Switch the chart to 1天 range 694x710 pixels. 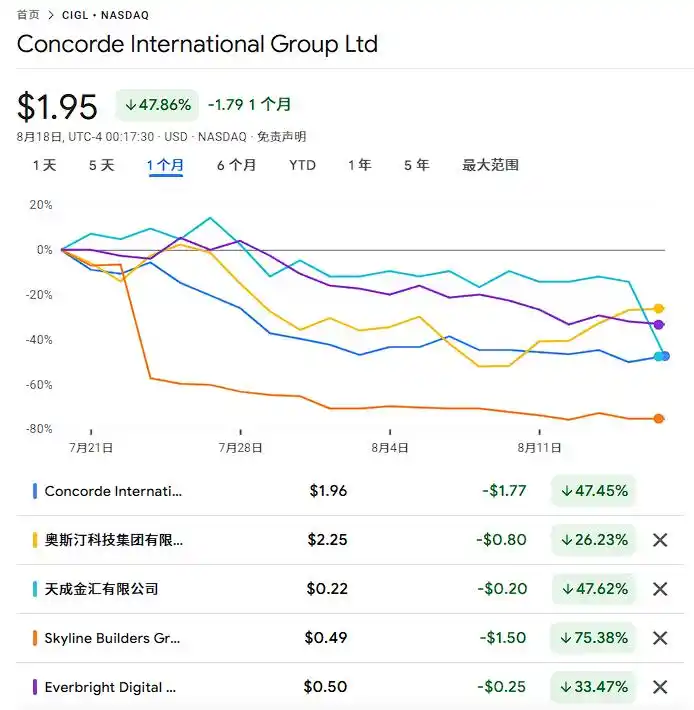[x=44, y=165]
